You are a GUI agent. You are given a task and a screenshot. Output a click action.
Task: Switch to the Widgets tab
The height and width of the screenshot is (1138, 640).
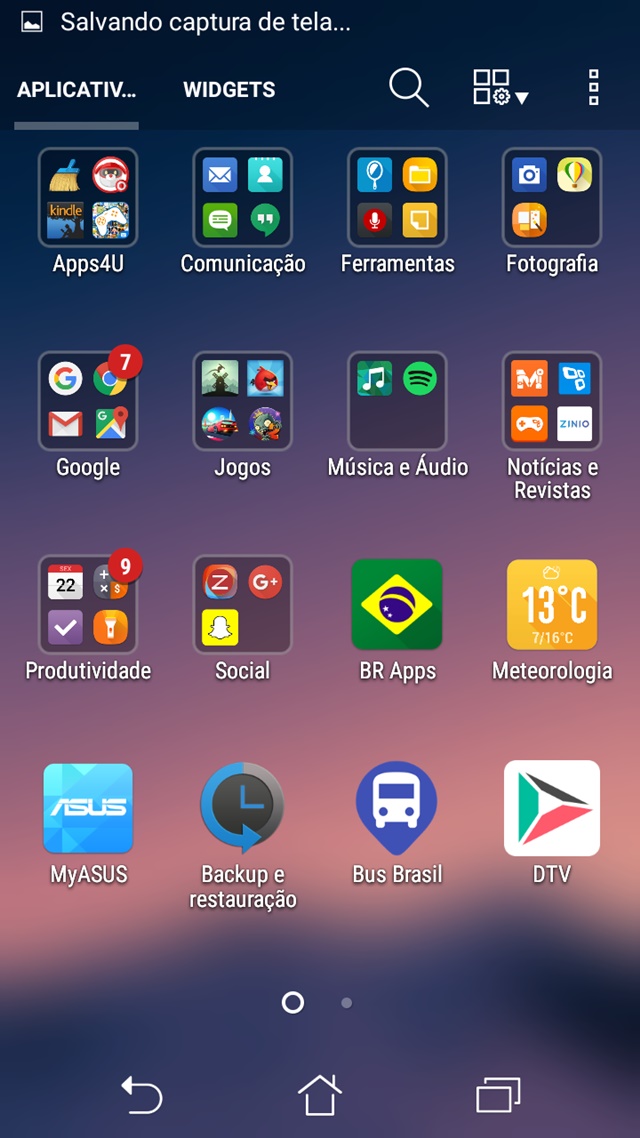[x=229, y=90]
